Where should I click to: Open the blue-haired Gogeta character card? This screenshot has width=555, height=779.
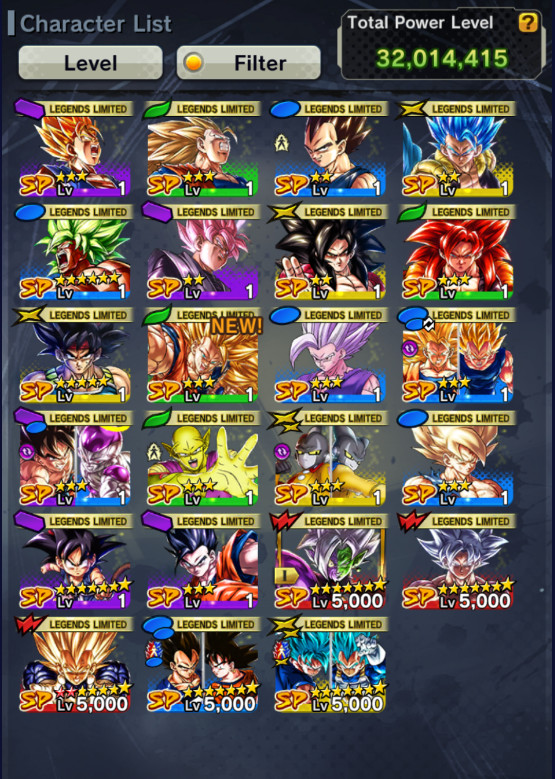click(457, 149)
